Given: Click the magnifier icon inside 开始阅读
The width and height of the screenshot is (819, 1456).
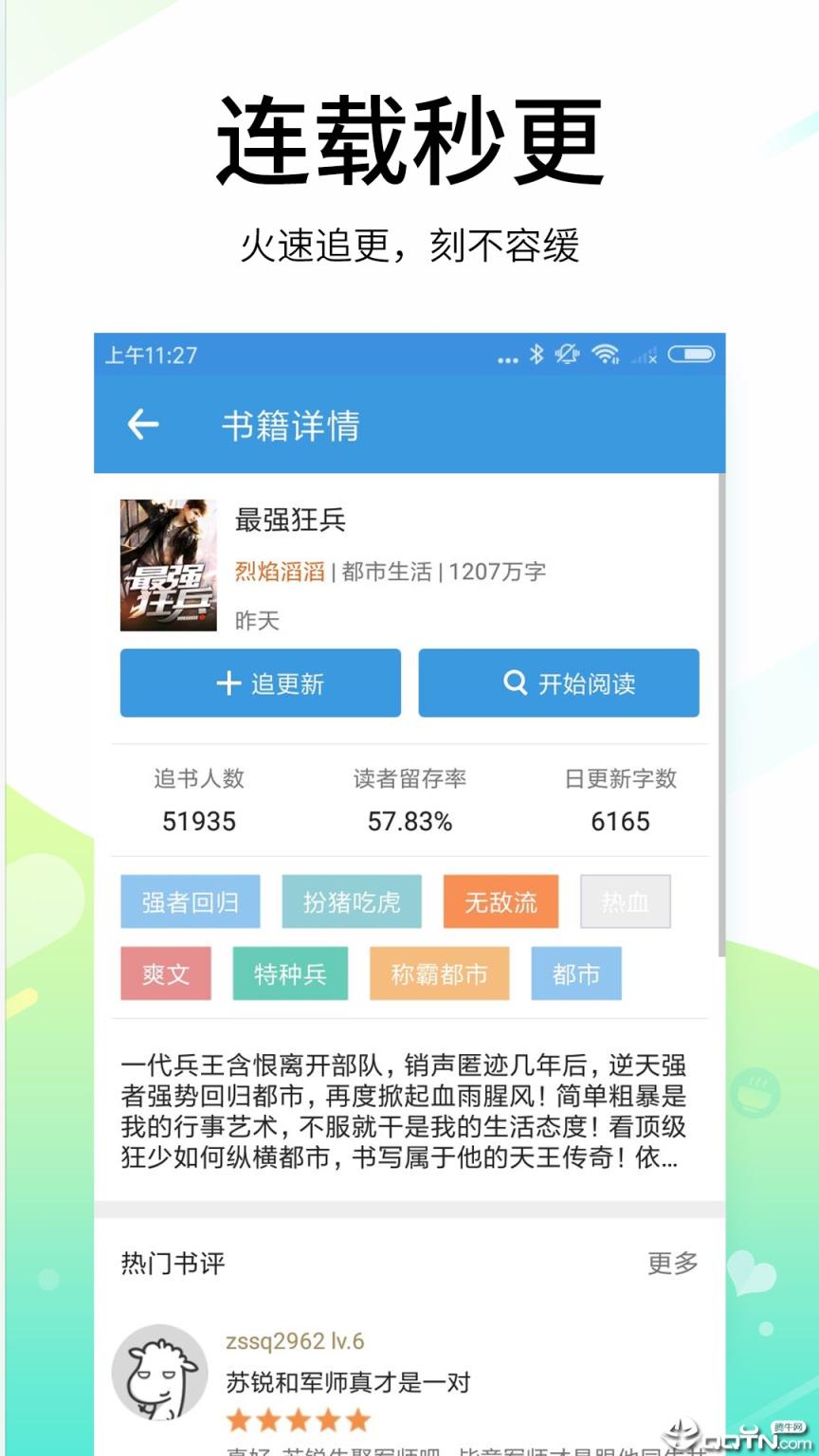Looking at the screenshot, I should pyautogui.click(x=515, y=682).
